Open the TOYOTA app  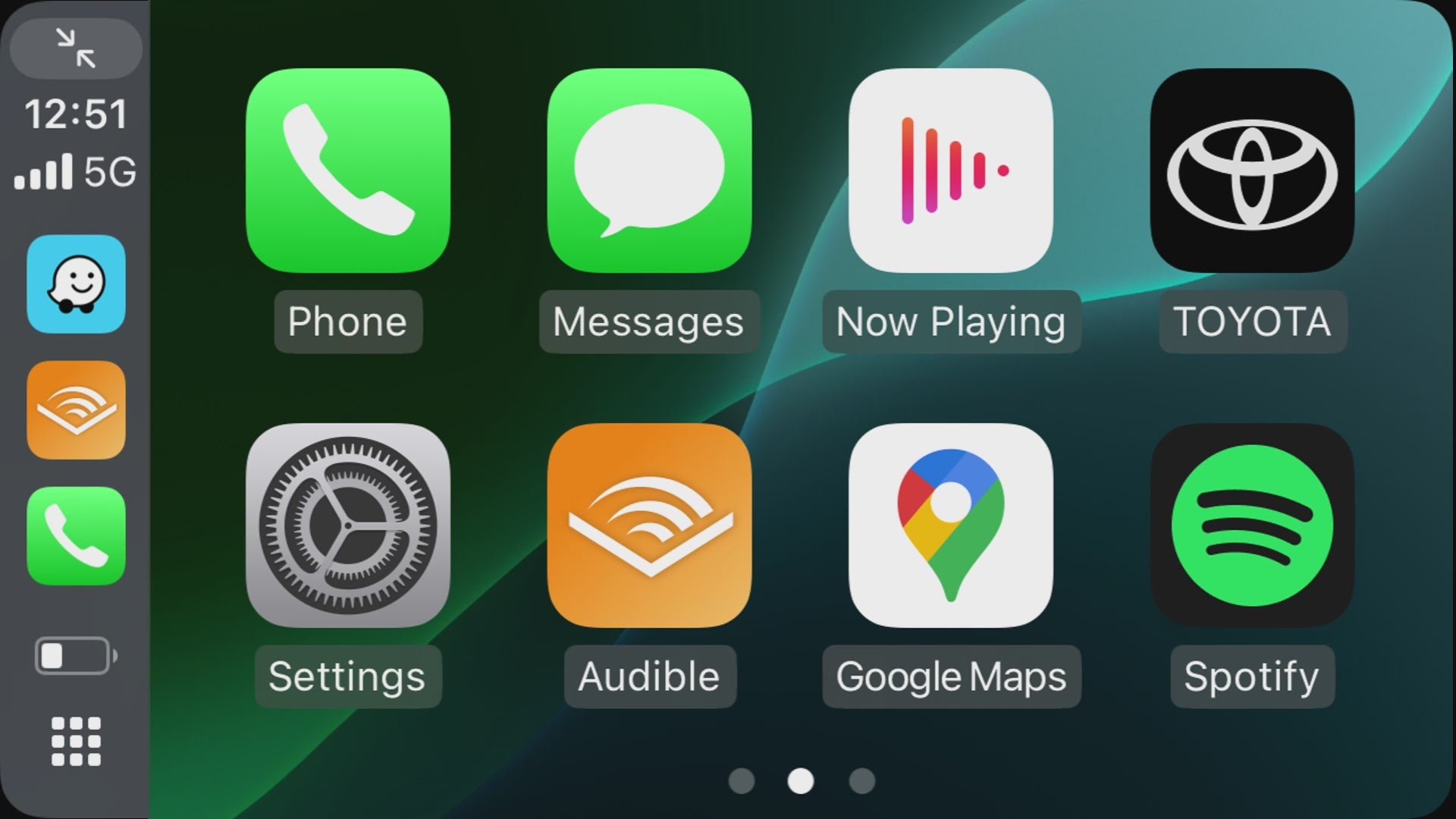point(1252,171)
